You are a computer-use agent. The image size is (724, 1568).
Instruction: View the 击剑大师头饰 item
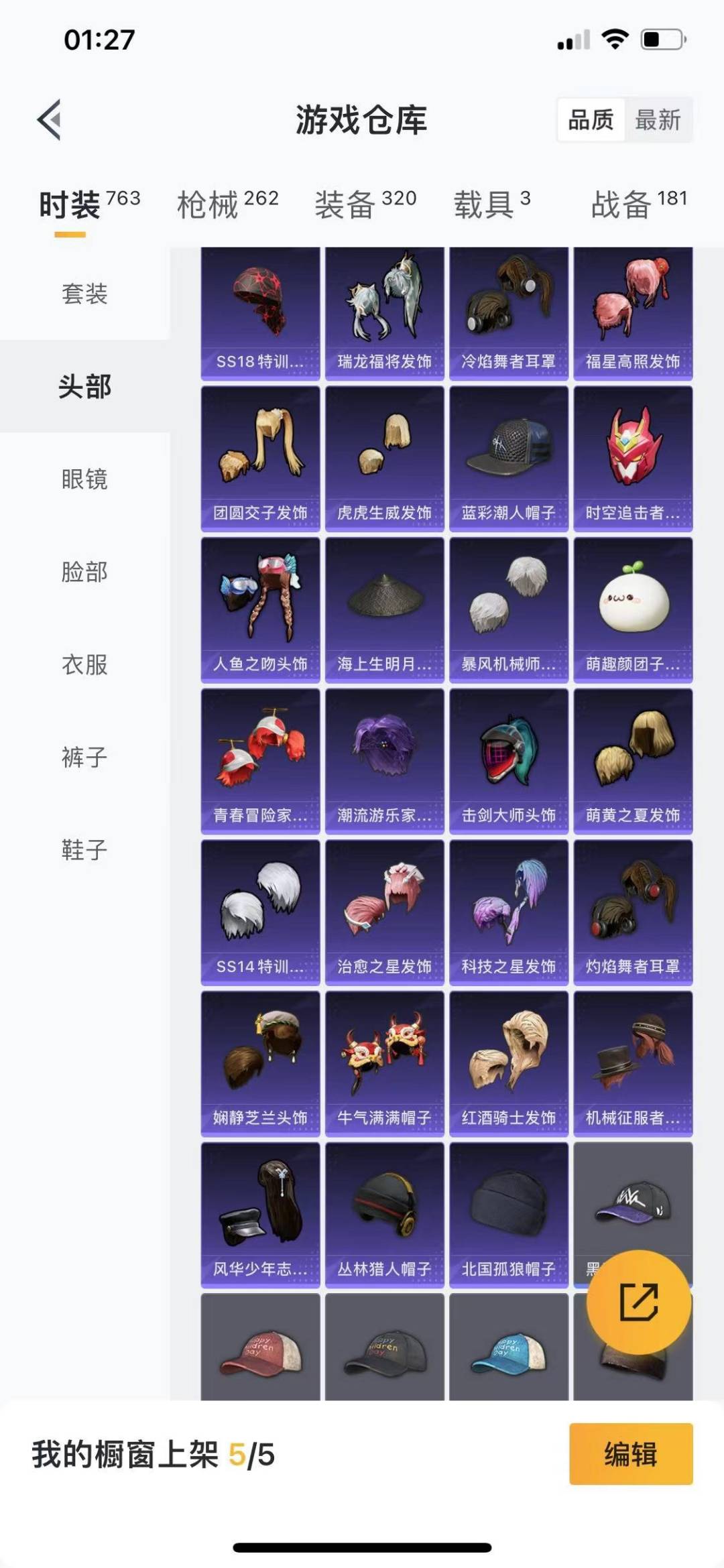[x=508, y=761]
